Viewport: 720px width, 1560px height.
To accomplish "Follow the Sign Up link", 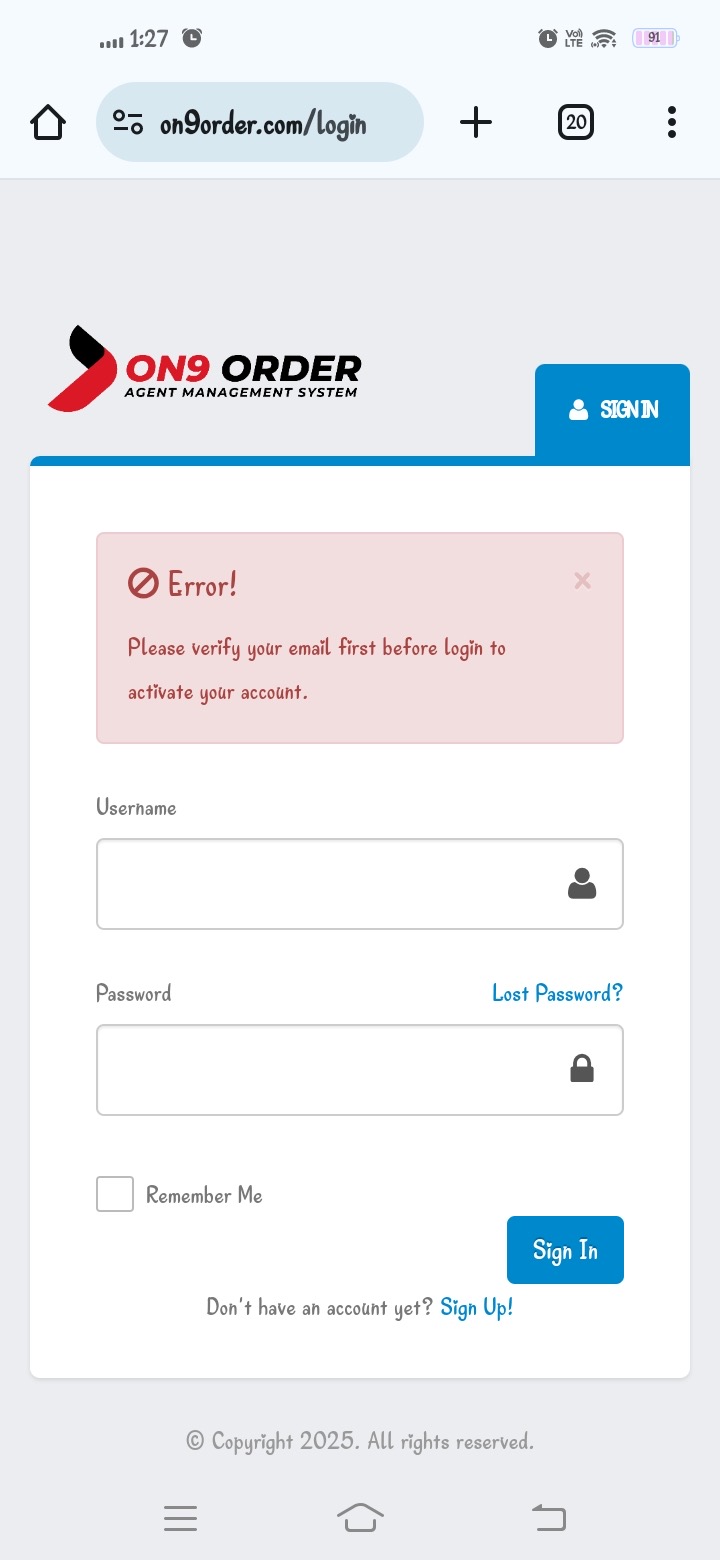I will [x=477, y=1307].
